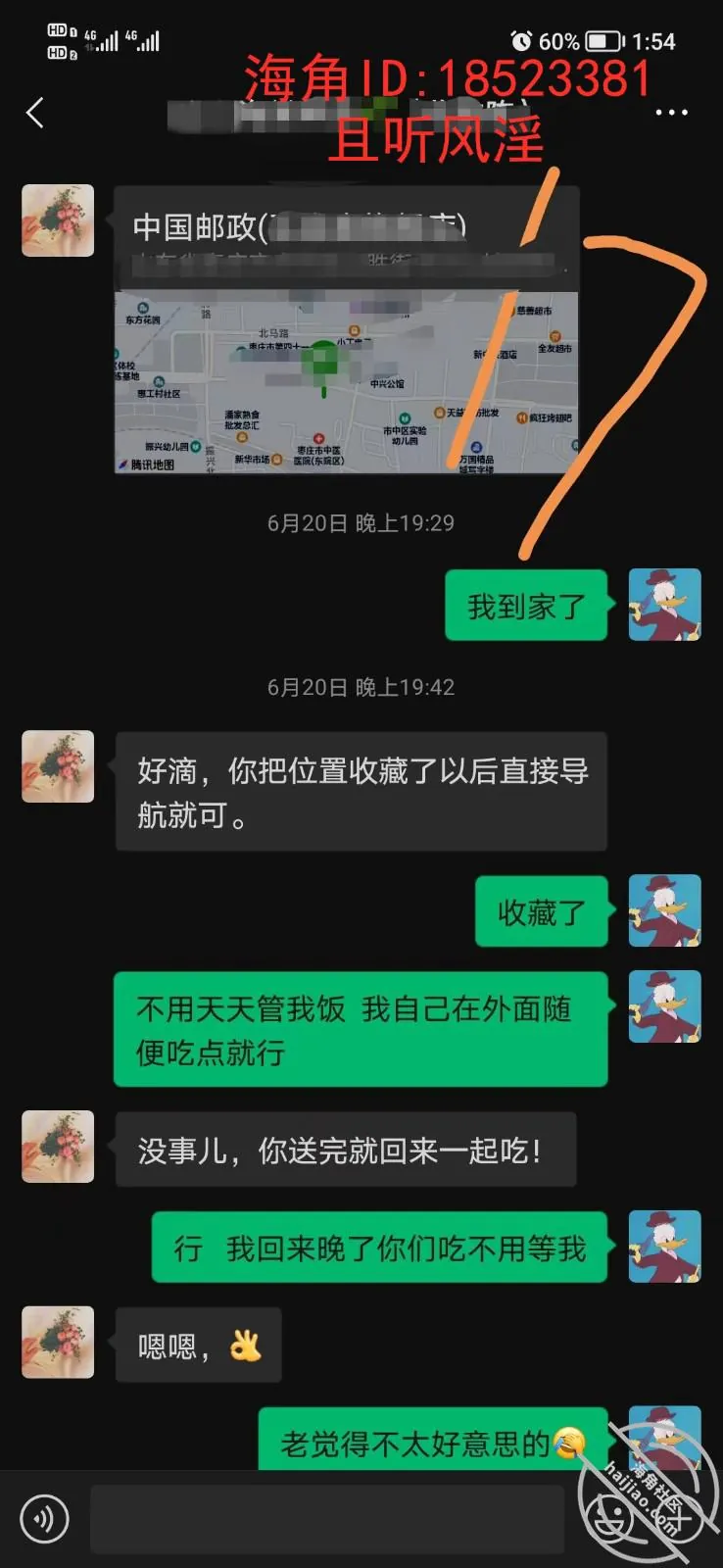This screenshot has width=723, height=1568.
Task: Open contact avatar beside the 没事儿 message
Action: point(58,1146)
